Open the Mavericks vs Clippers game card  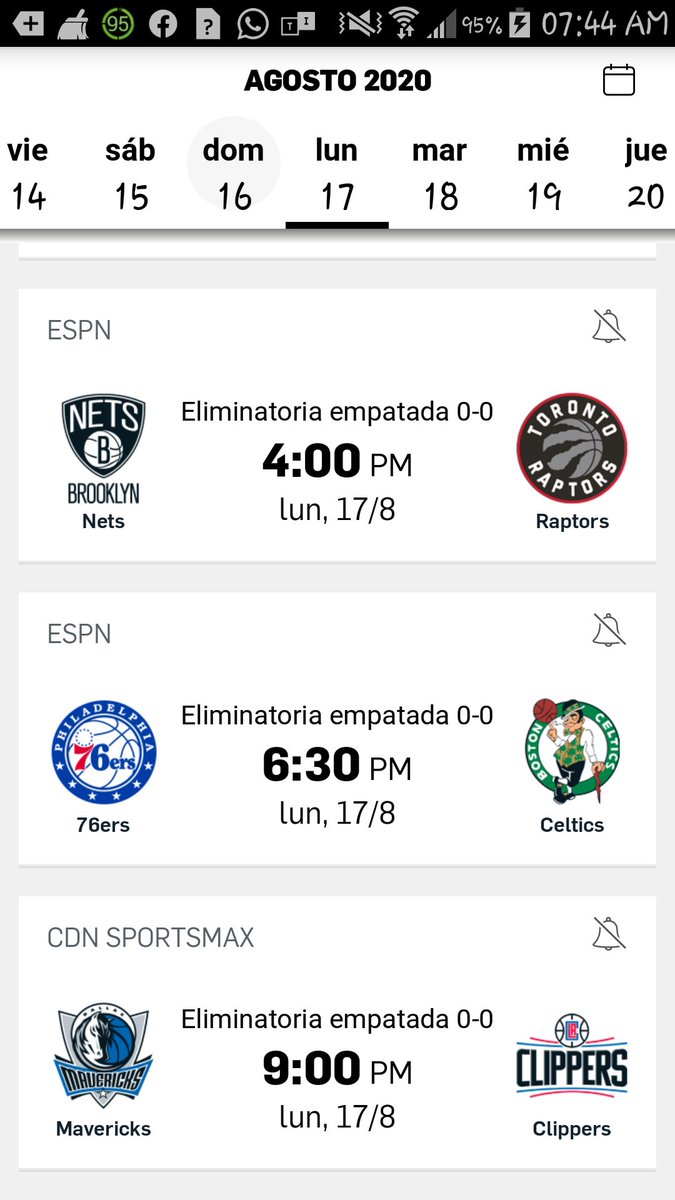(x=337, y=1032)
